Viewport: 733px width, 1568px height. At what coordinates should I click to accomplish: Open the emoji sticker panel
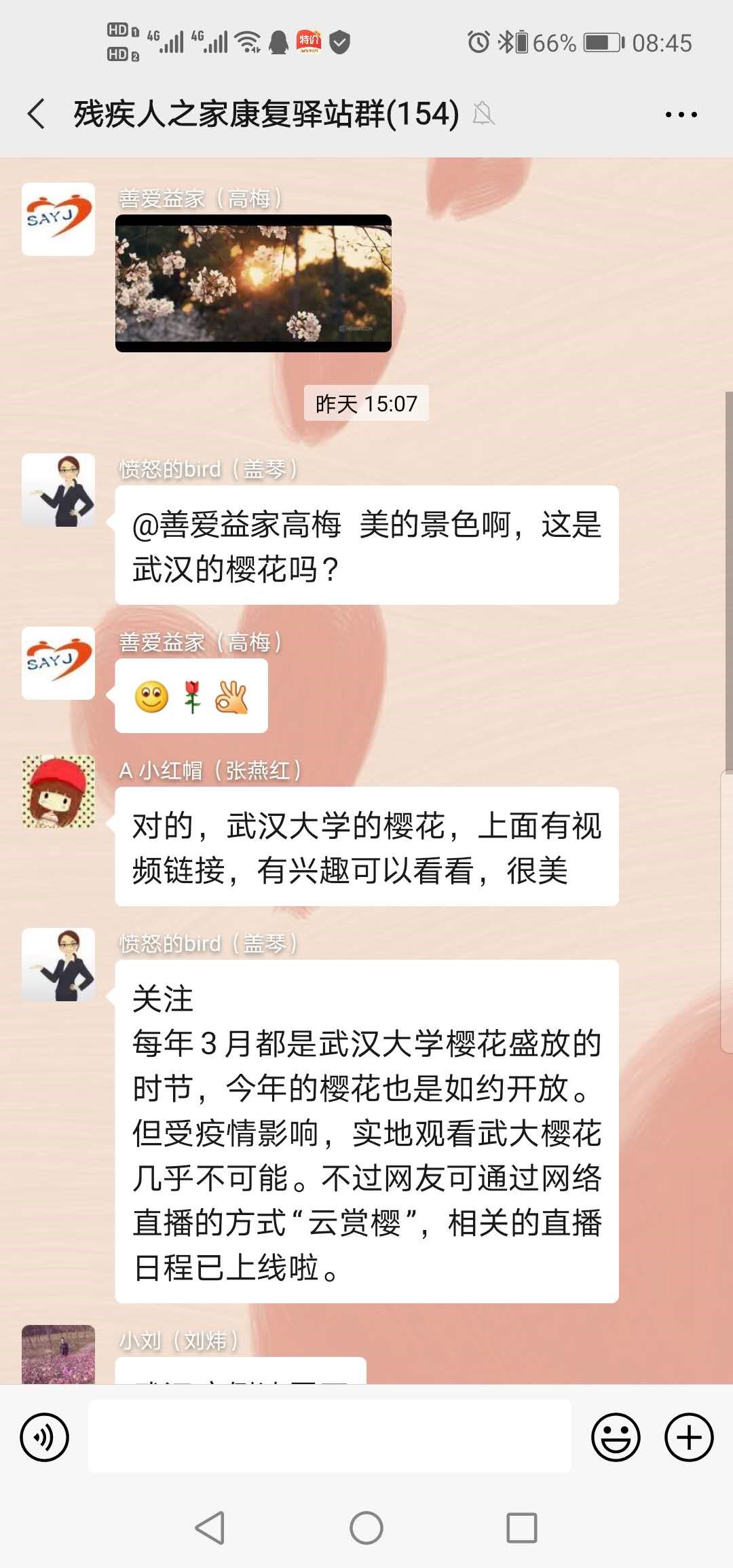[x=616, y=1437]
